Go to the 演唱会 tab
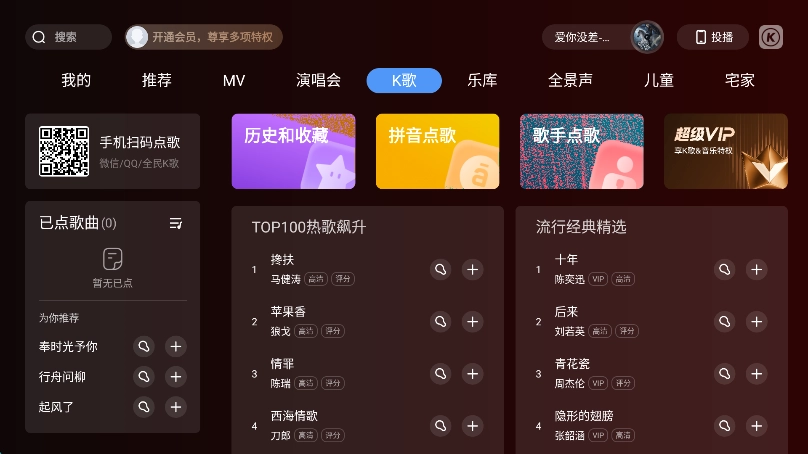The image size is (808, 454). point(318,81)
